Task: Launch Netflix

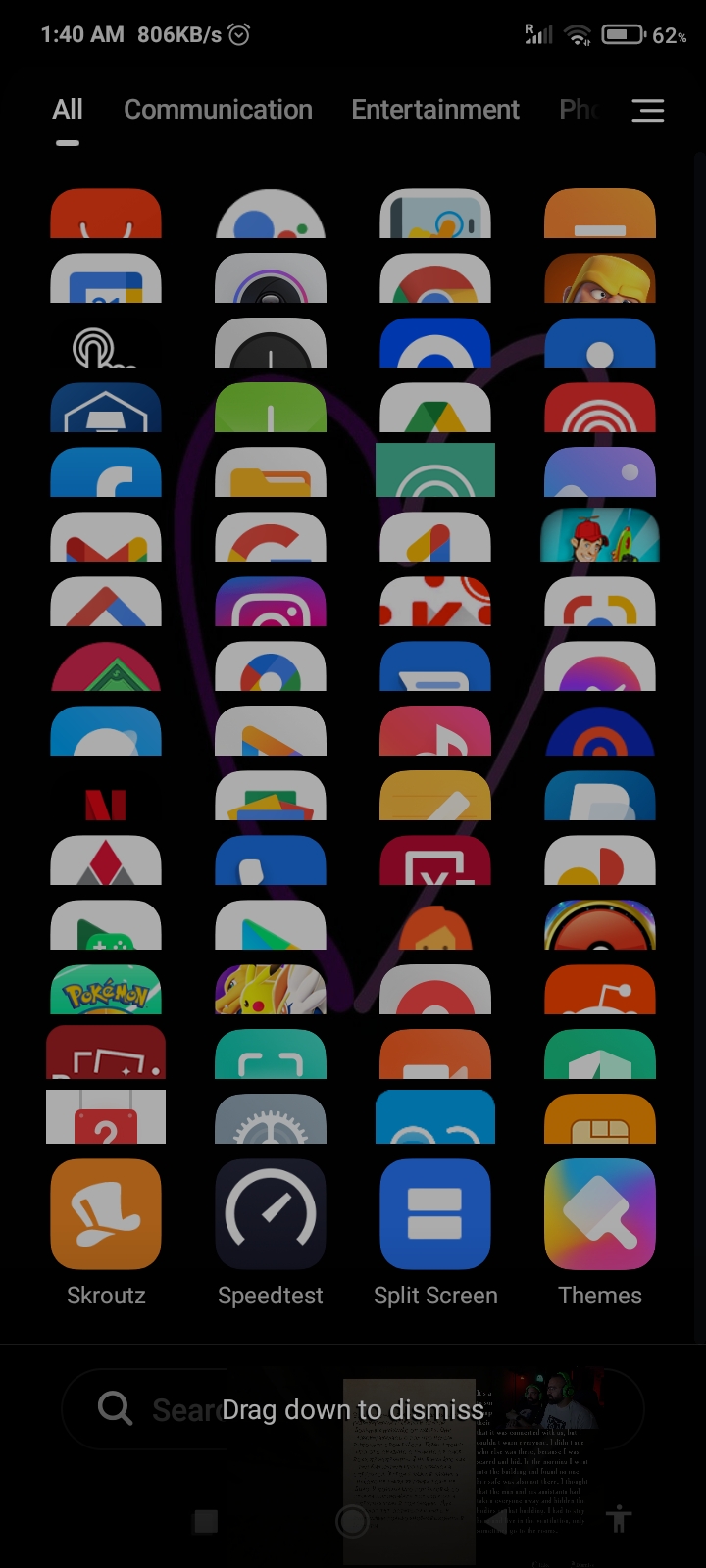Action: (106, 797)
